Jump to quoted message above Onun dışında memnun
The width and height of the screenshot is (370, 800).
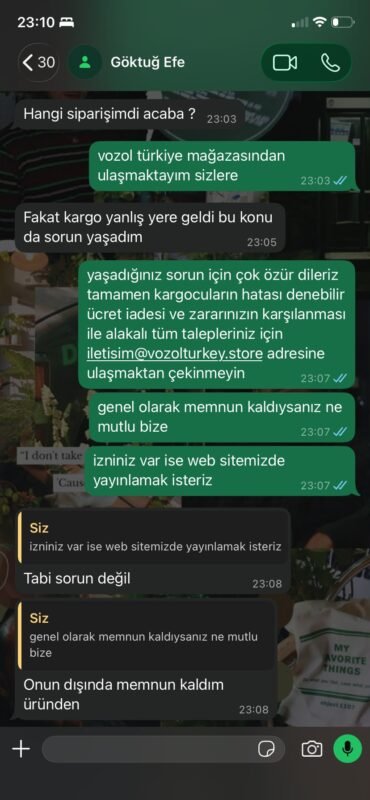(x=146, y=635)
